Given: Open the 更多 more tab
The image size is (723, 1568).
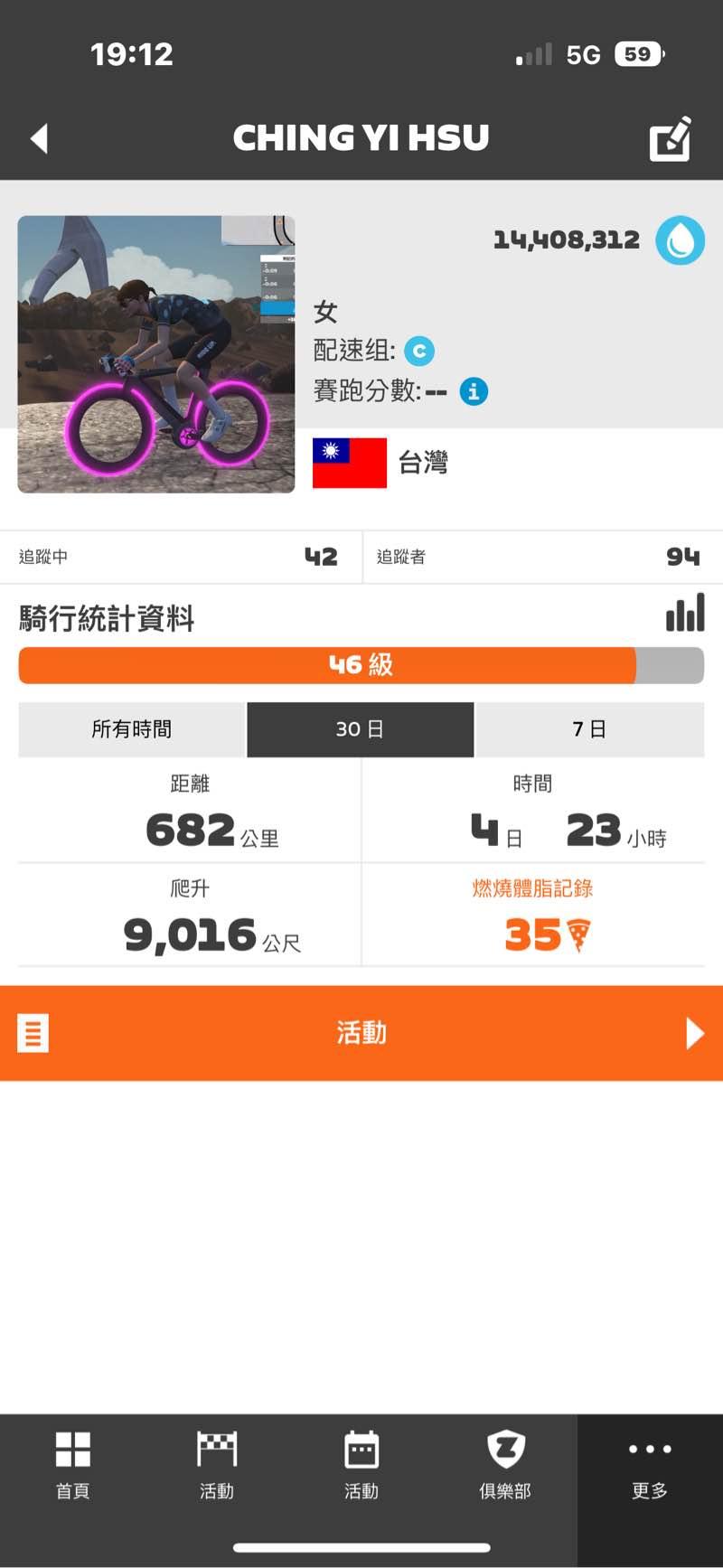Looking at the screenshot, I should tap(650, 1466).
